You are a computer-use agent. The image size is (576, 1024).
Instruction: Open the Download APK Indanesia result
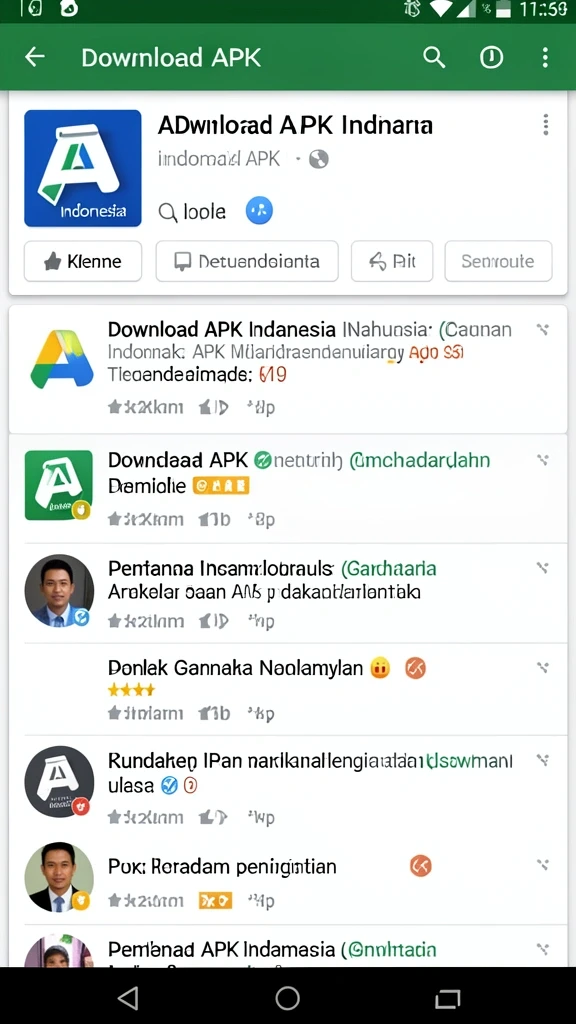[x=288, y=369]
